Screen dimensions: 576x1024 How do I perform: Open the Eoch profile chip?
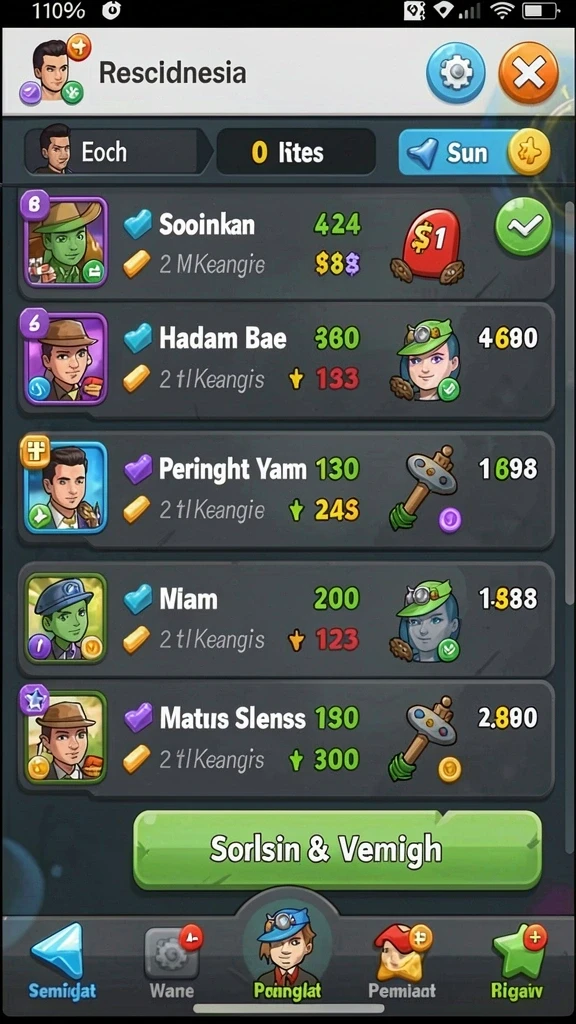[118, 152]
